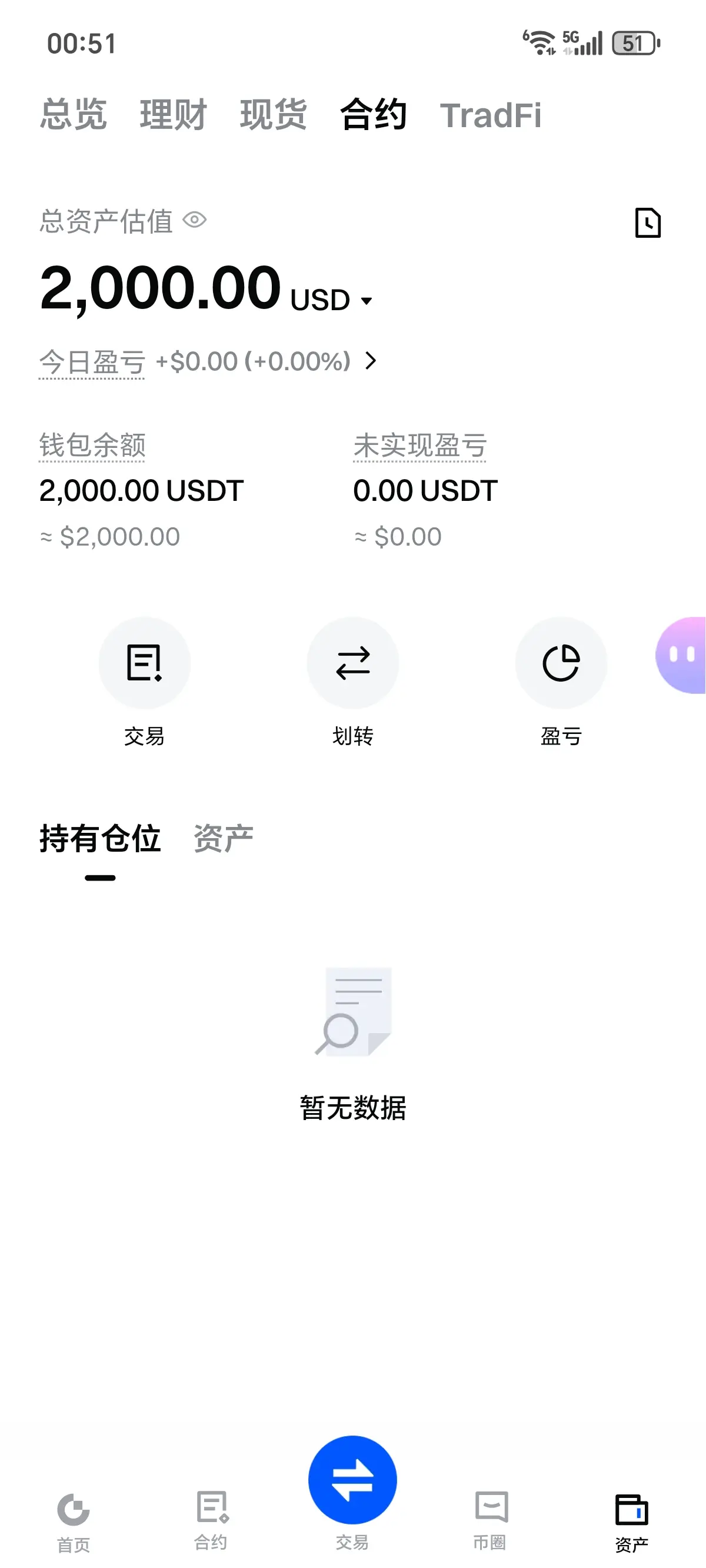Image resolution: width=706 pixels, height=1568 pixels.
Task: Show 未实现盈亏 explanation
Action: 420,446
